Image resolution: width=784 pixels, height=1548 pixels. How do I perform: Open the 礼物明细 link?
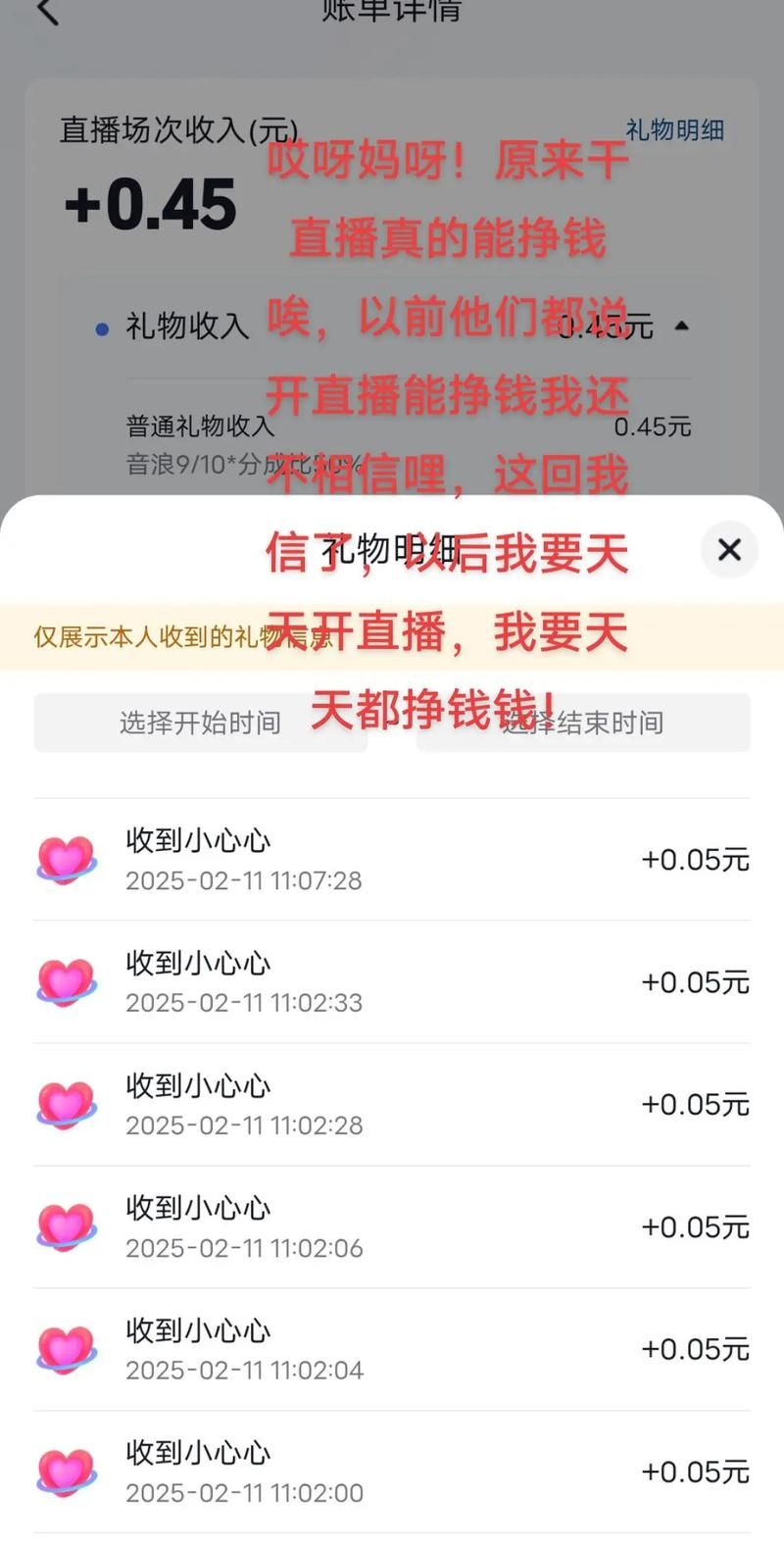[674, 130]
